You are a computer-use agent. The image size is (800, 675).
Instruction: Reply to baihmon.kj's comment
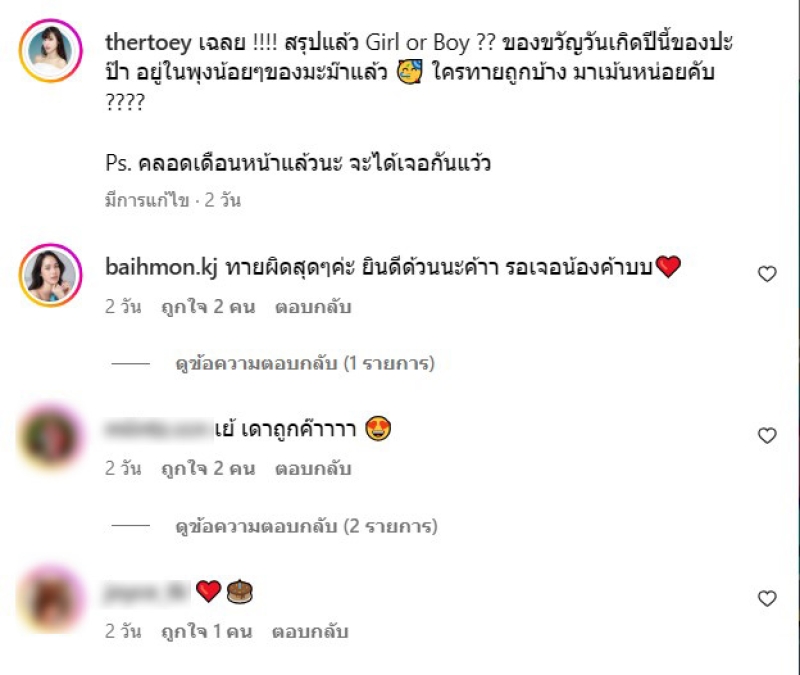[312, 308]
